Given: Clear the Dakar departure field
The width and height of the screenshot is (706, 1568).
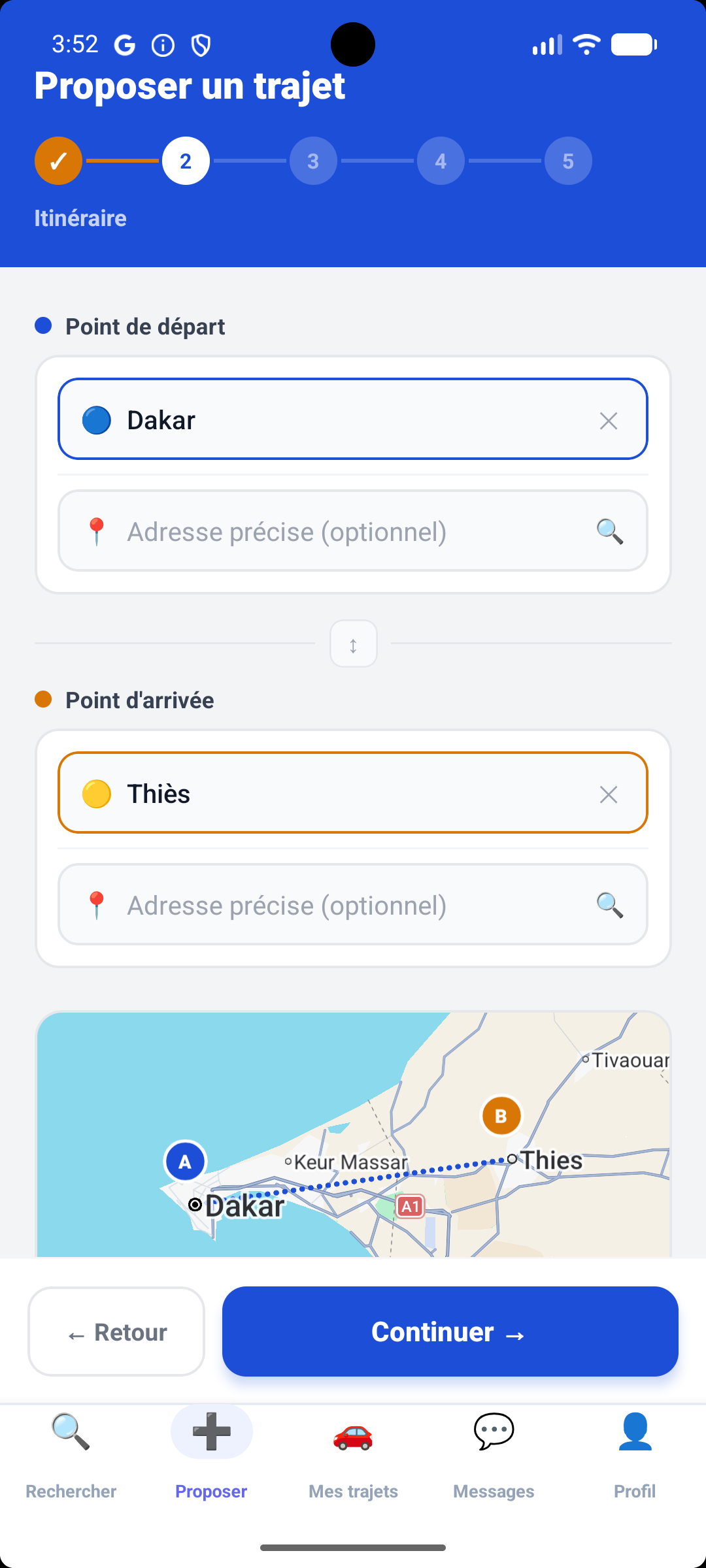Looking at the screenshot, I should coord(608,421).
